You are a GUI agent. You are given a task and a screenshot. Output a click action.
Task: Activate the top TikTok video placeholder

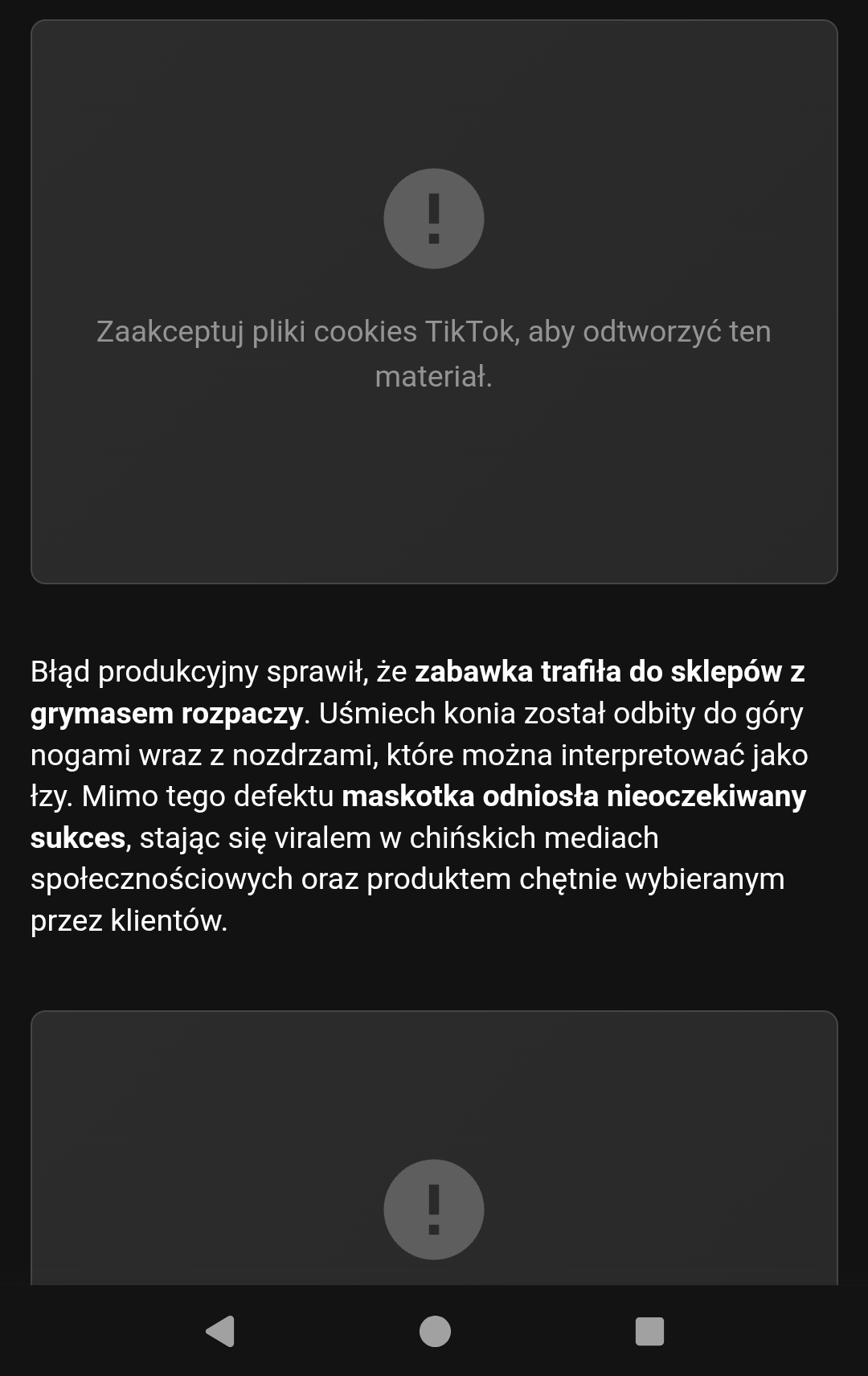434,301
